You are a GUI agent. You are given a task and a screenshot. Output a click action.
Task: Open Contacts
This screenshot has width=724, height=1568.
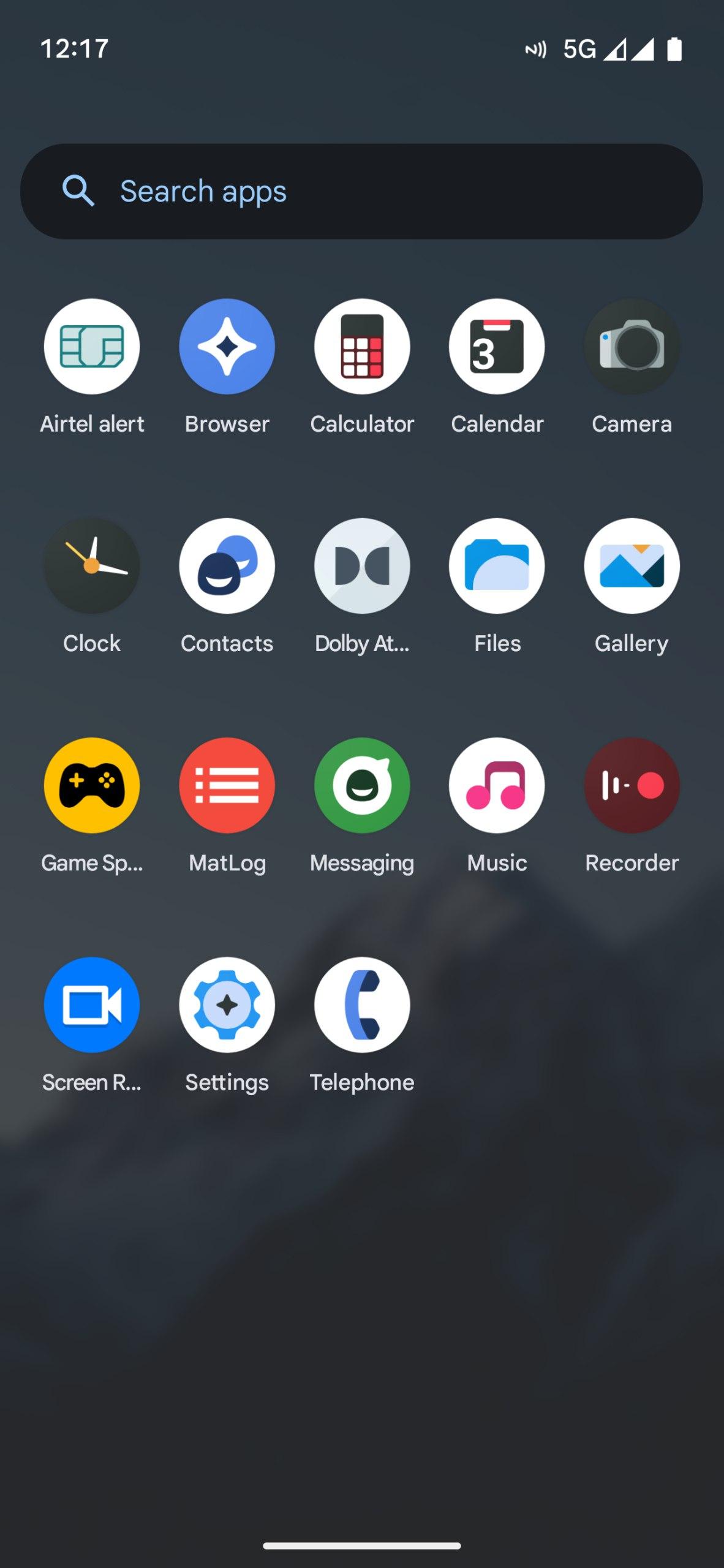click(x=227, y=566)
